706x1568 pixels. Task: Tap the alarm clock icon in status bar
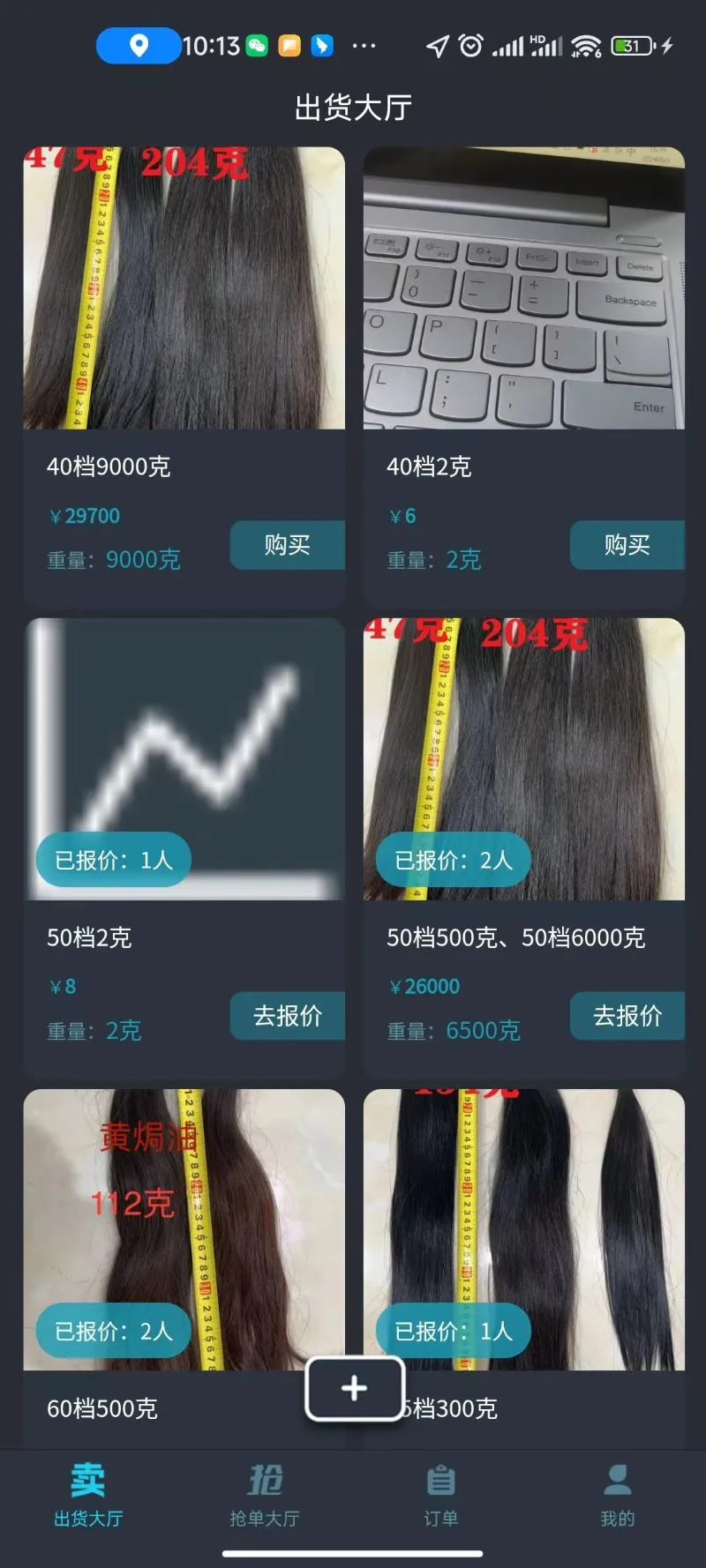[469, 44]
